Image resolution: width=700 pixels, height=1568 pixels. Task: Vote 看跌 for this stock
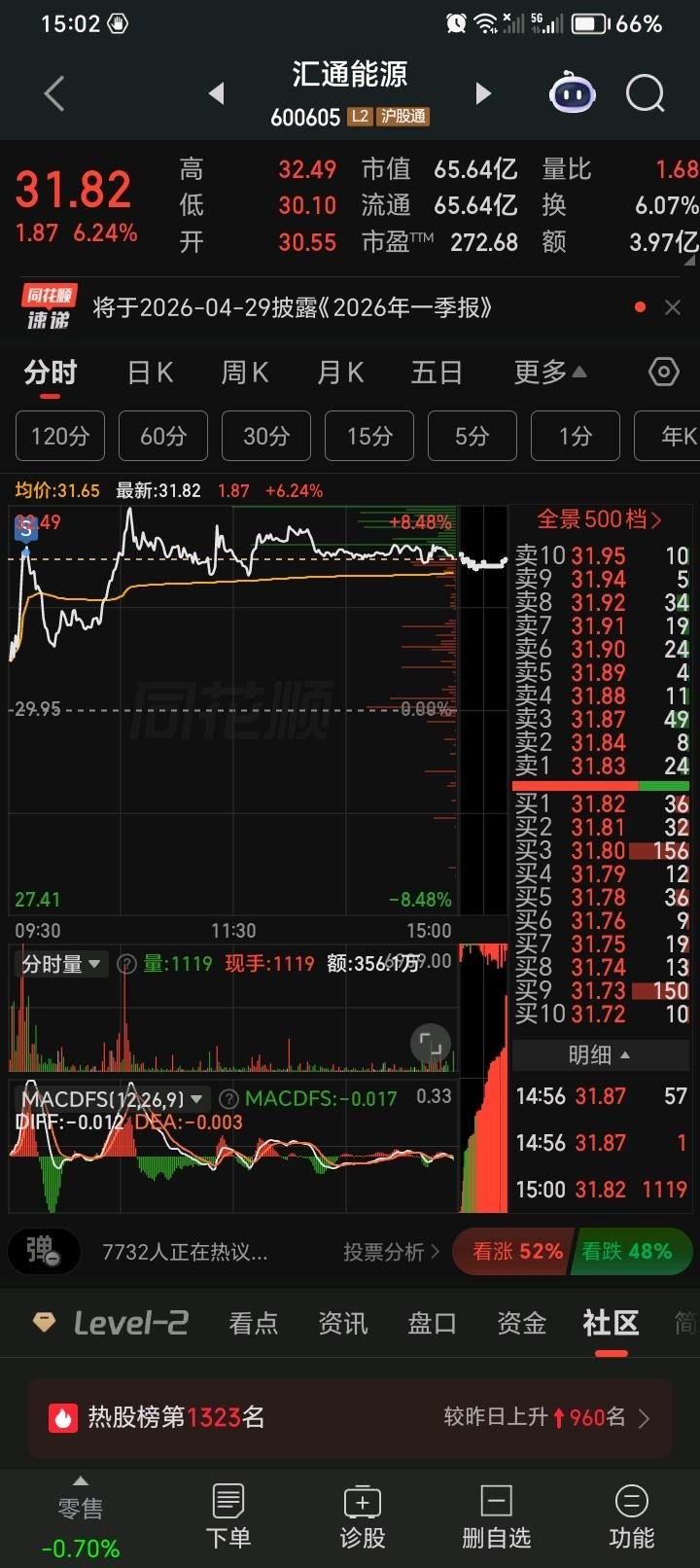click(x=630, y=1251)
